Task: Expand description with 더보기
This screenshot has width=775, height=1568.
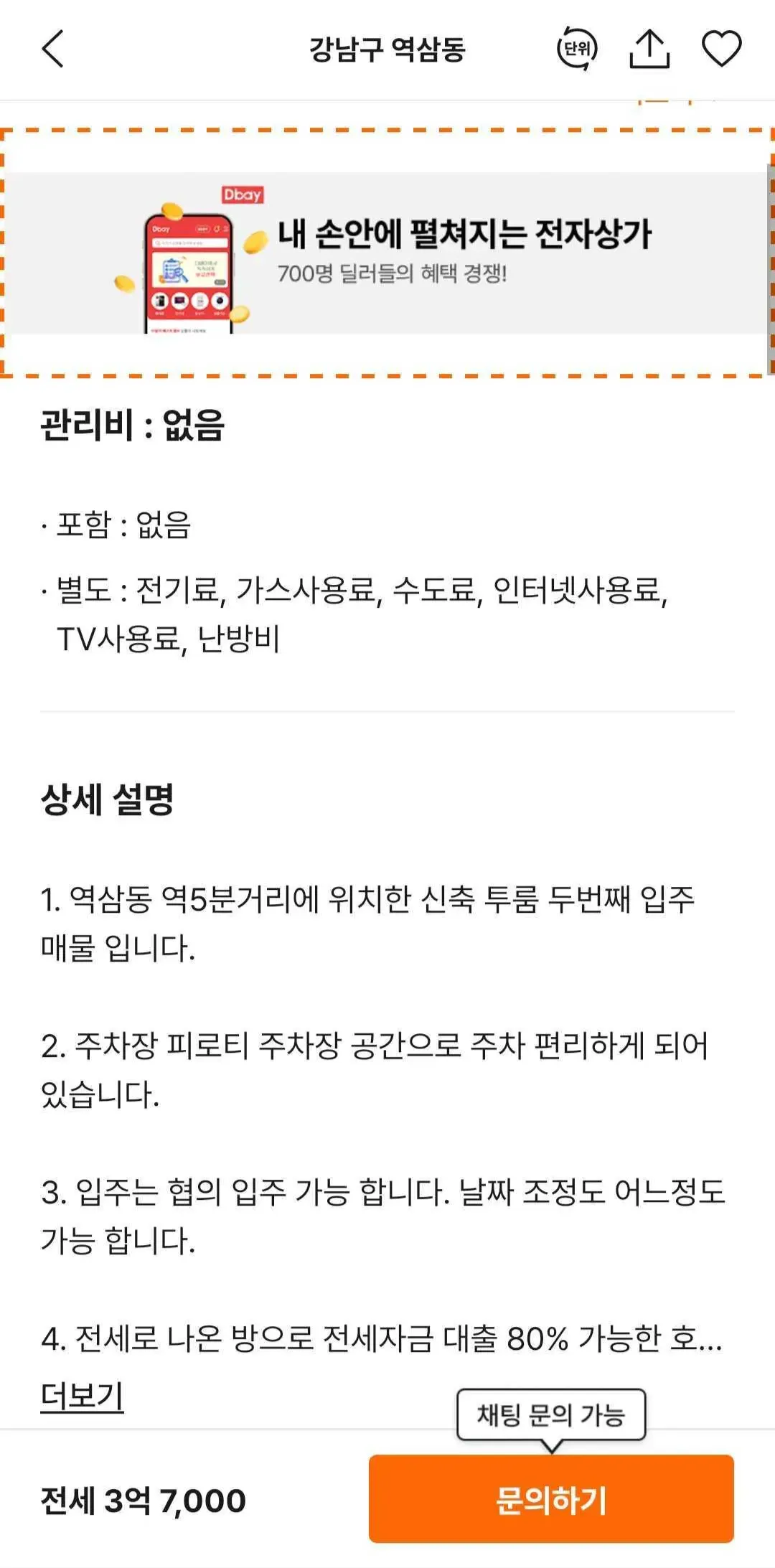Action: (x=82, y=1396)
